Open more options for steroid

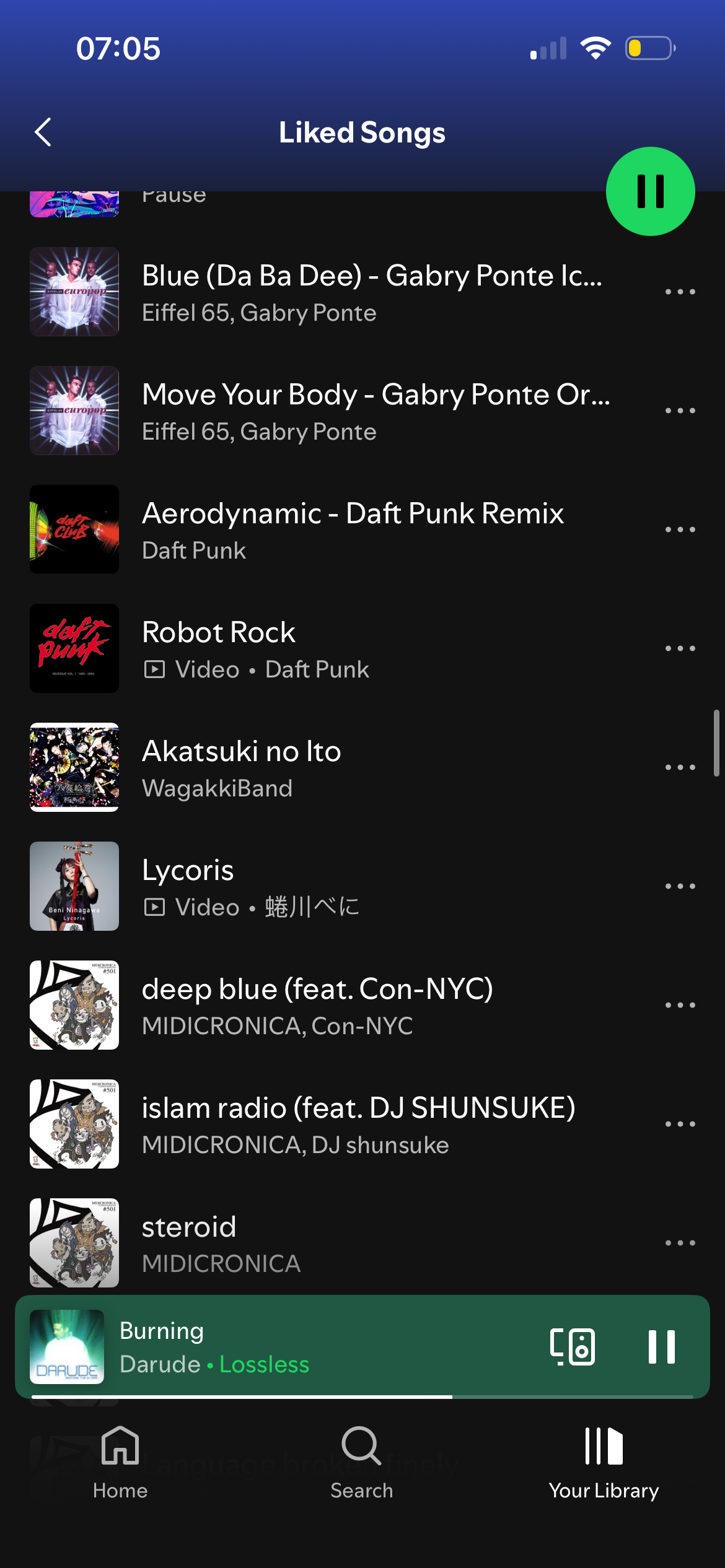tap(680, 1243)
